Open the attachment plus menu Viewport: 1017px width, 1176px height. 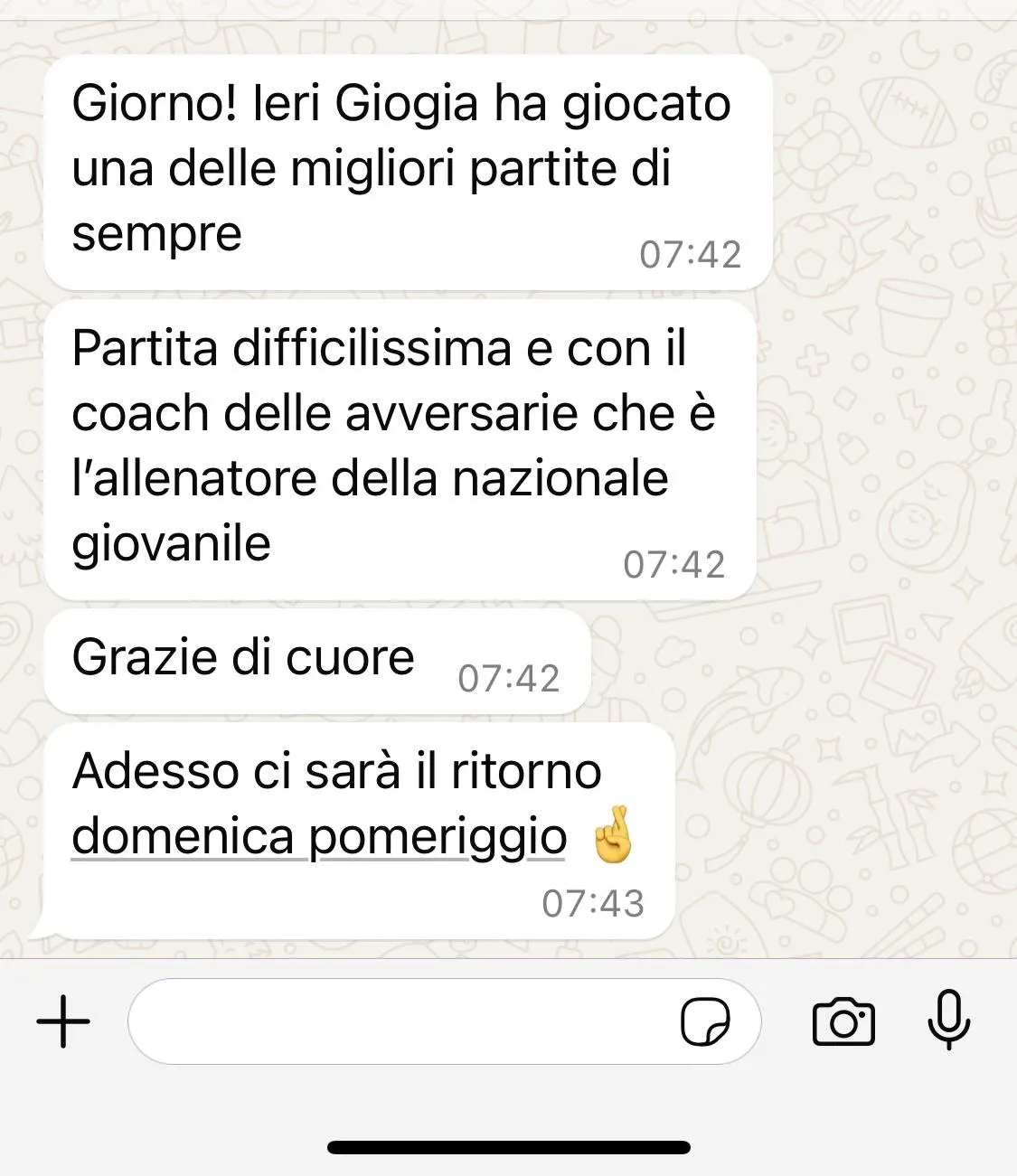[x=63, y=1021]
